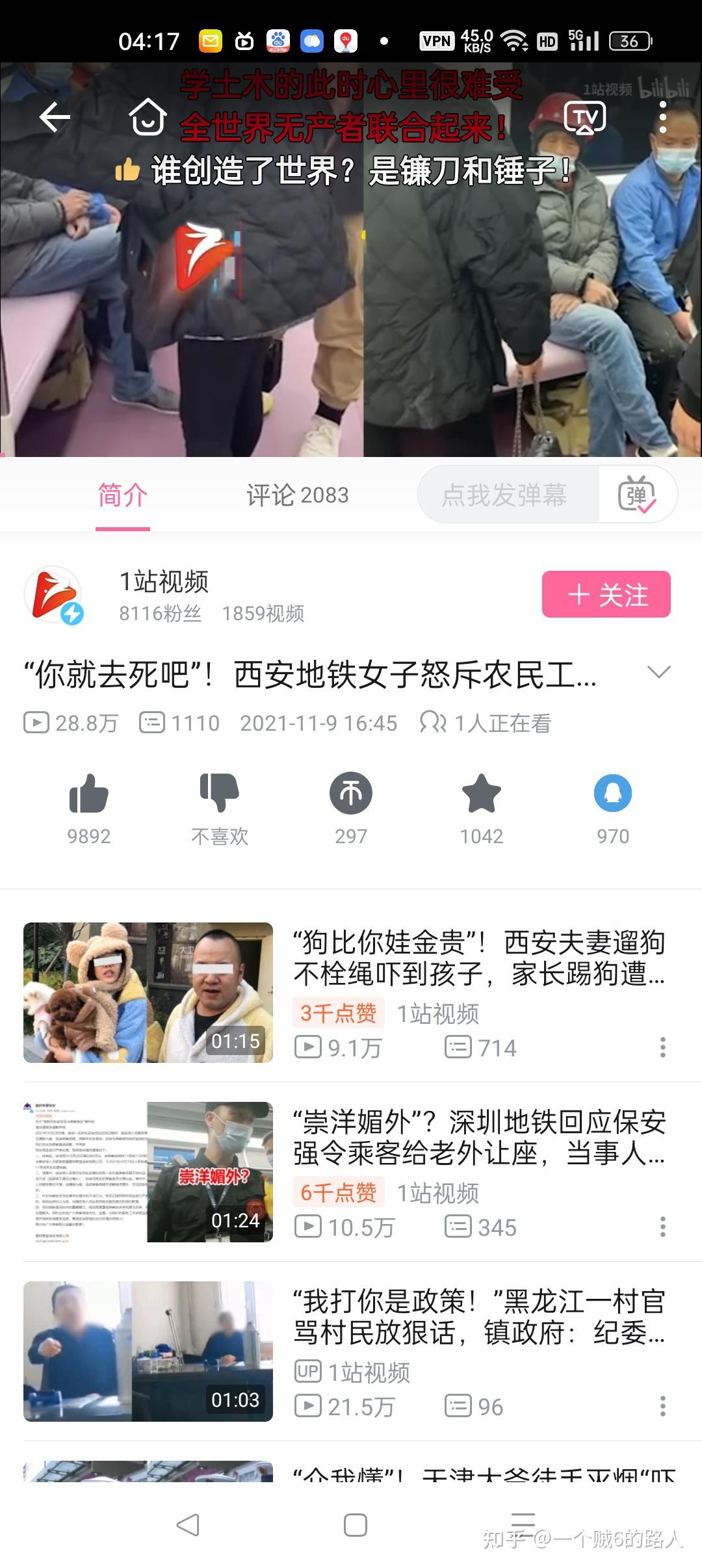Tap the system back button
The height and width of the screenshot is (1568, 702).
click(x=188, y=1525)
